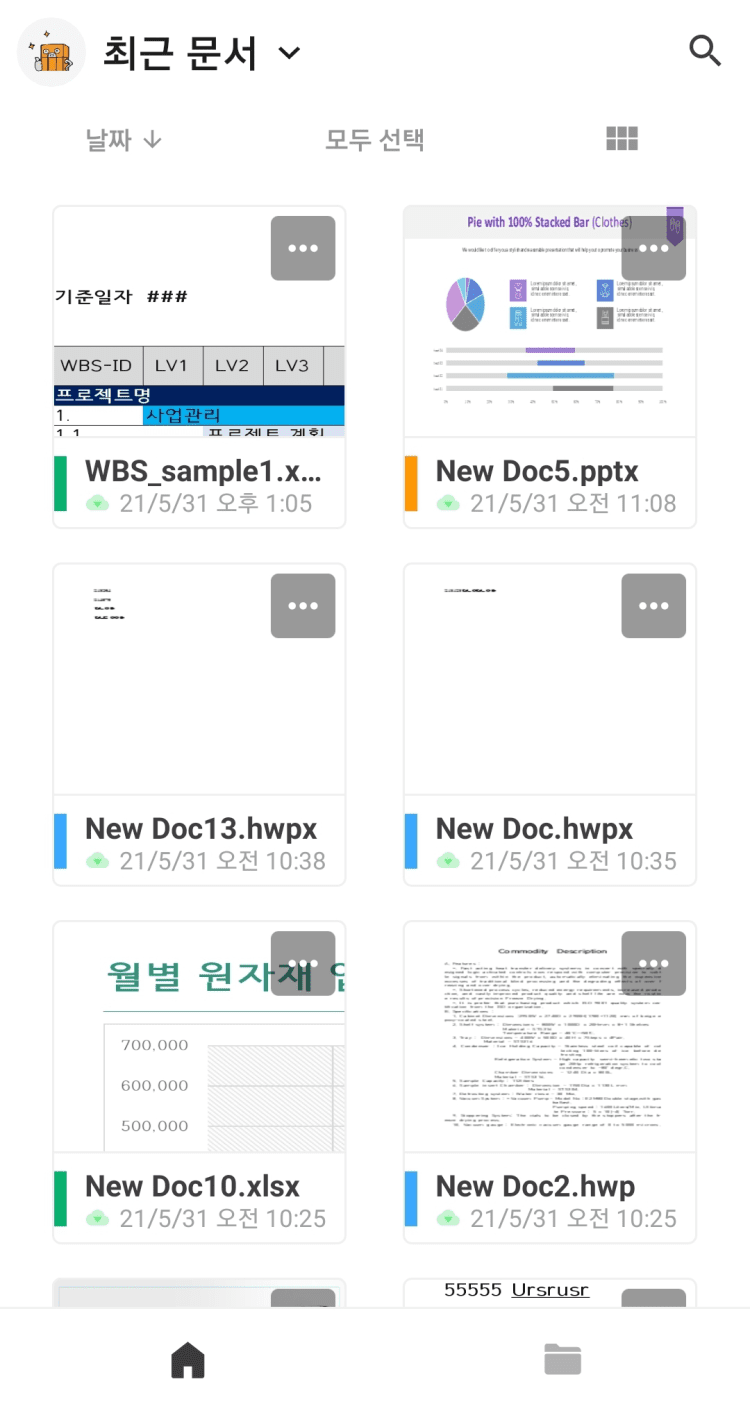Switch to the folder tab

(562, 1360)
